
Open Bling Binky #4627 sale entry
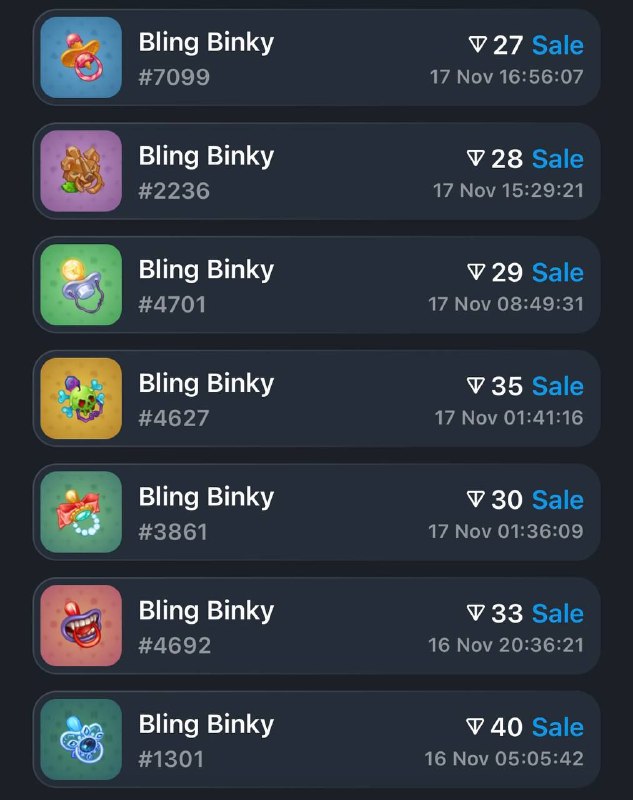316,398
